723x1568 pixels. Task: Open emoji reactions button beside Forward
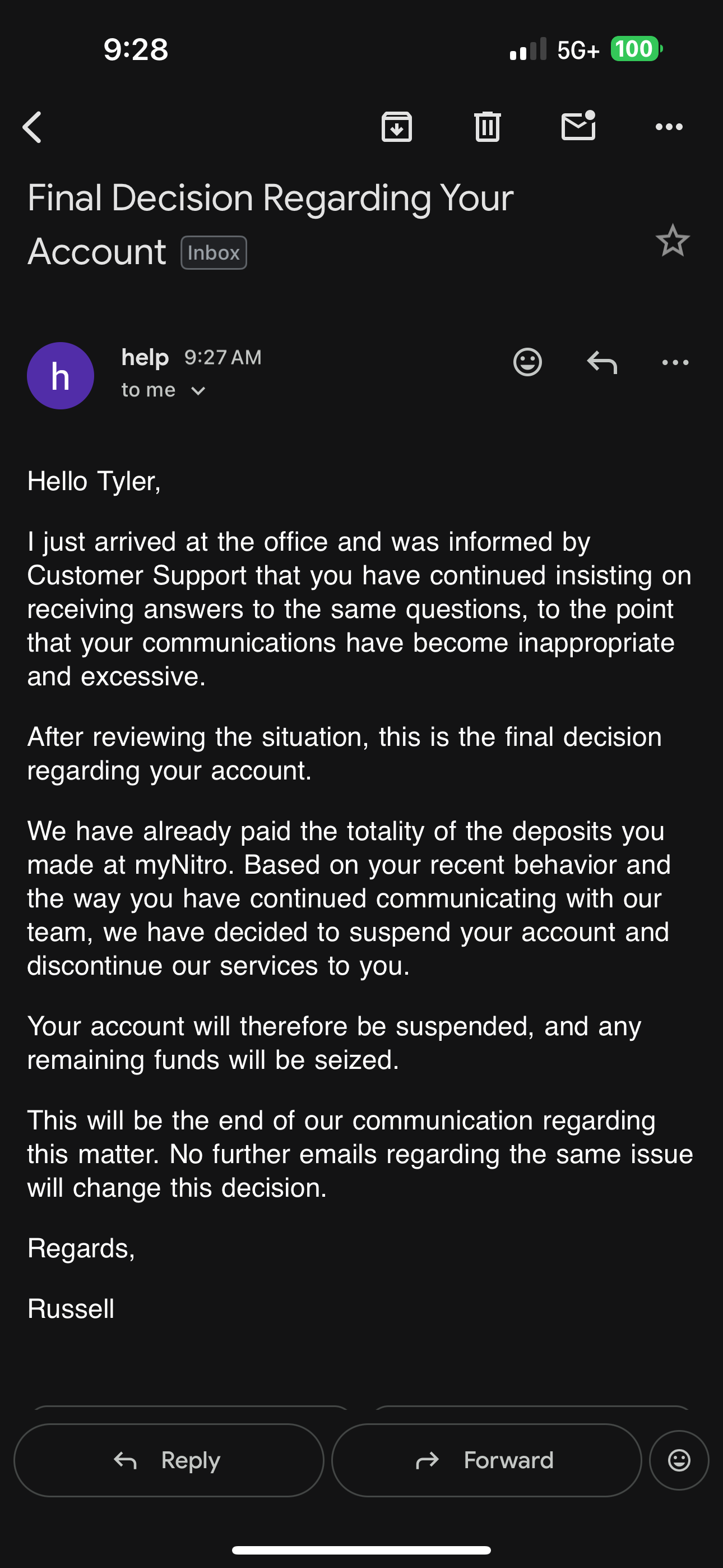pyautogui.click(x=679, y=1460)
